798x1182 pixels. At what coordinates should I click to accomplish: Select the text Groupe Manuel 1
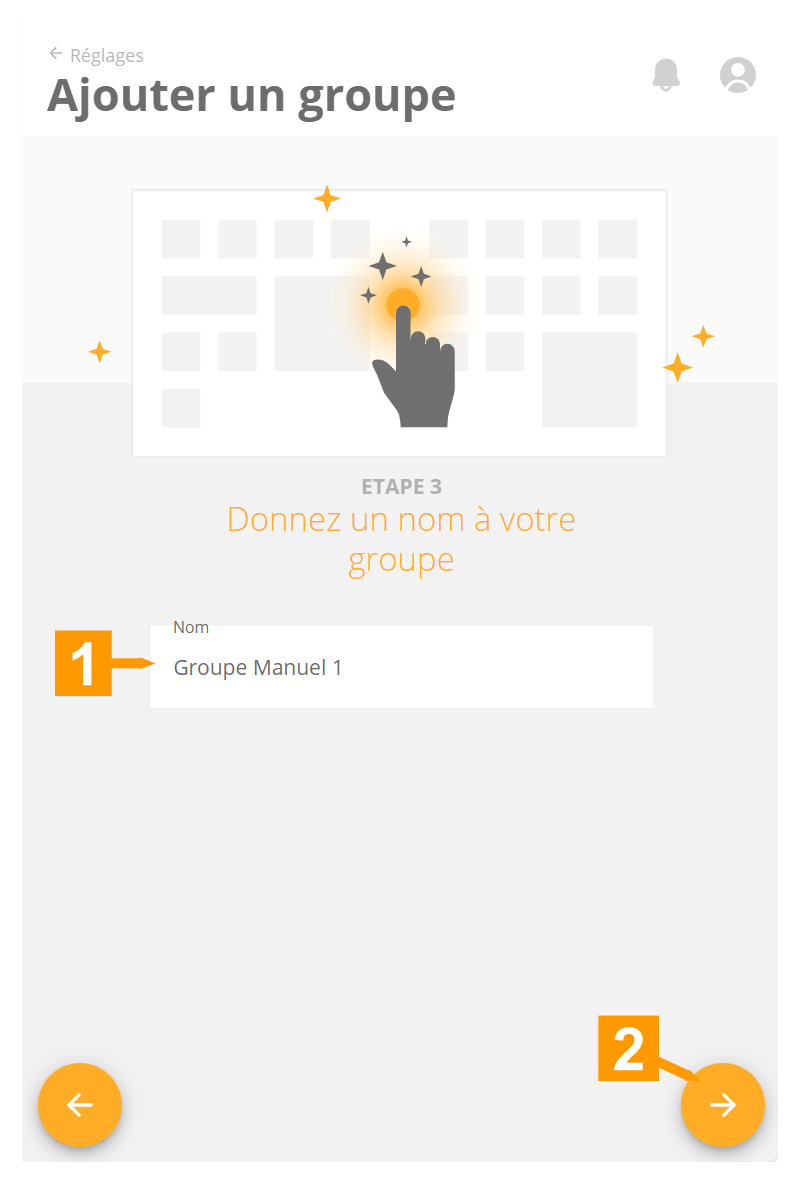258,667
